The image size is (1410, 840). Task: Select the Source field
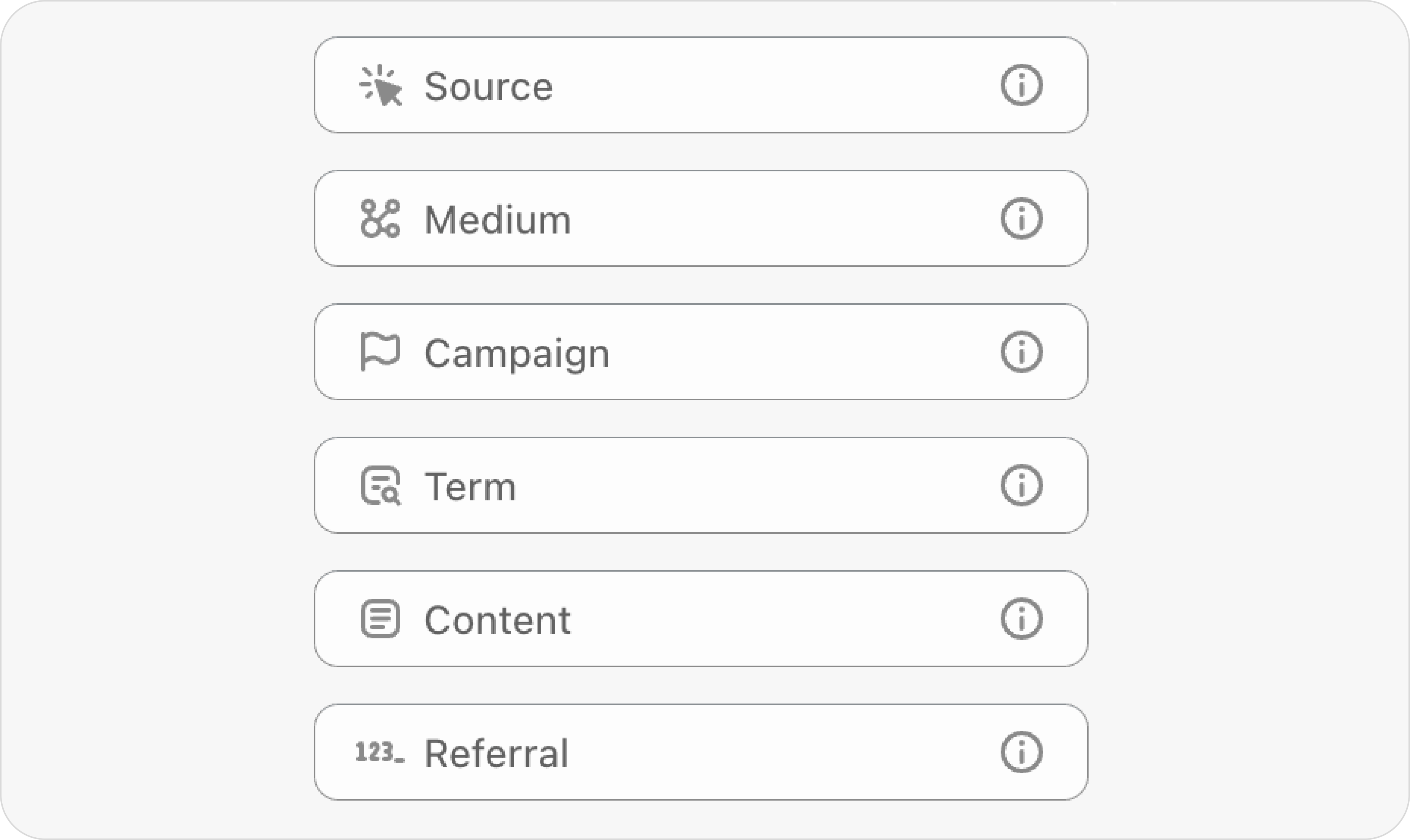coord(679,85)
